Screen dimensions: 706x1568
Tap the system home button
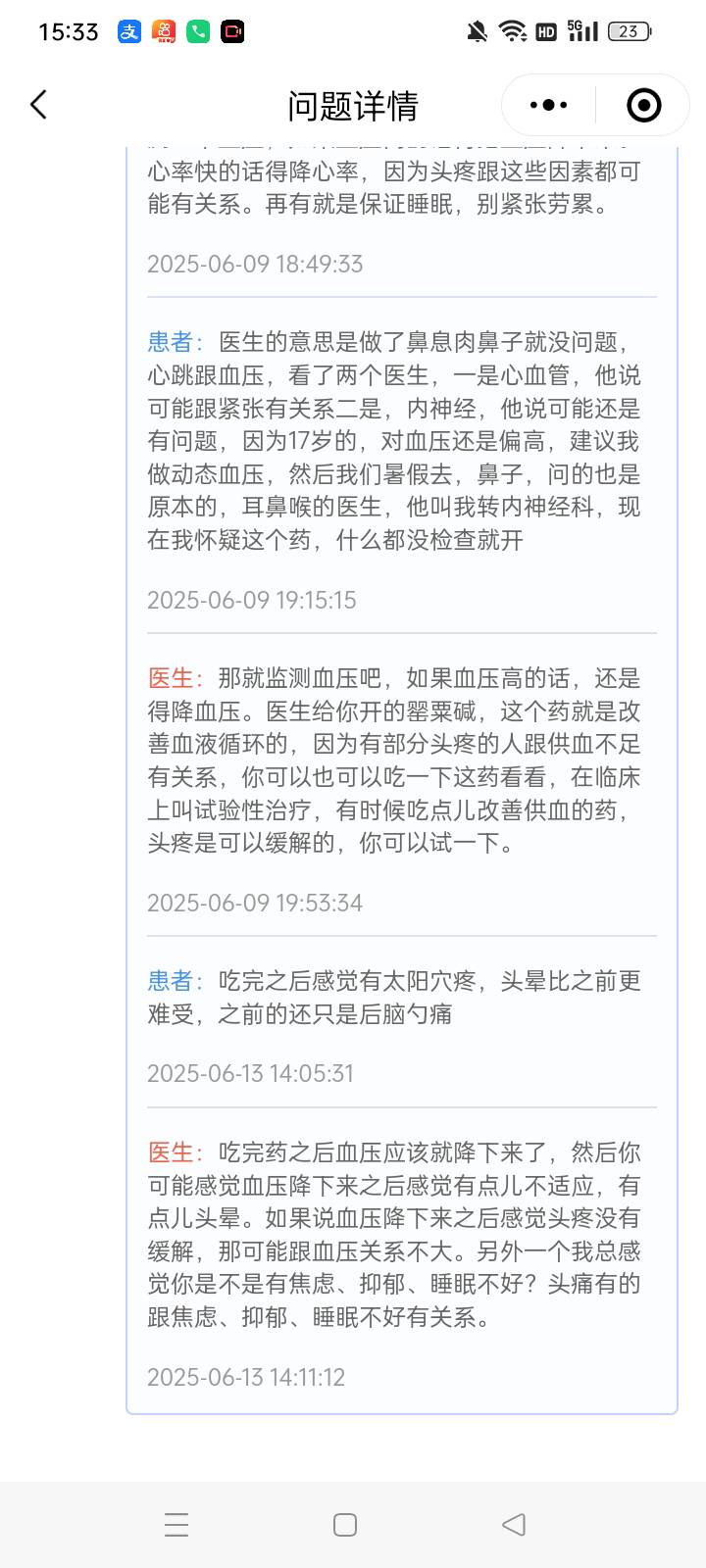[345, 1524]
